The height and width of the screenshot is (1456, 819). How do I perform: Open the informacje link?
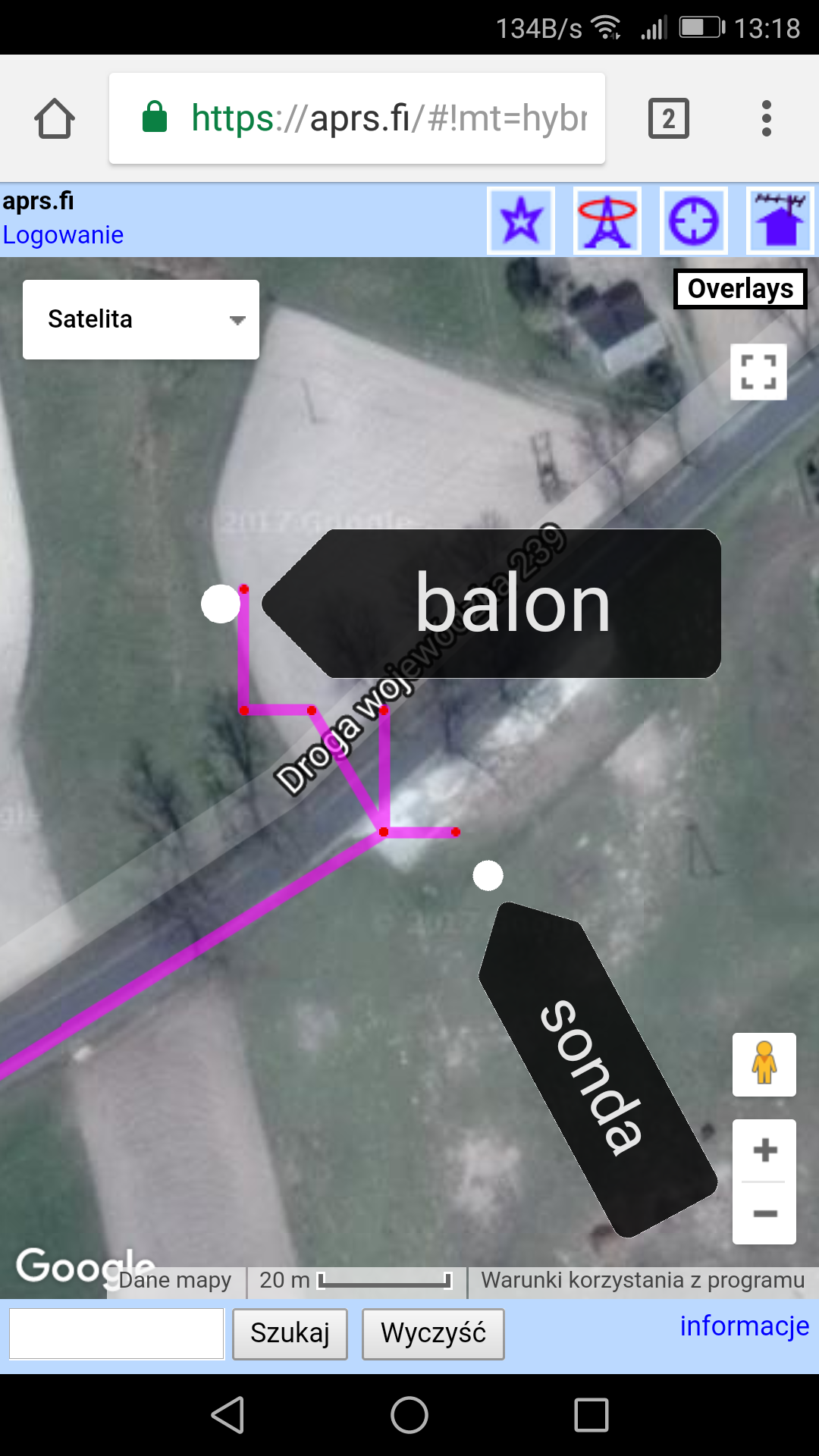click(744, 1326)
